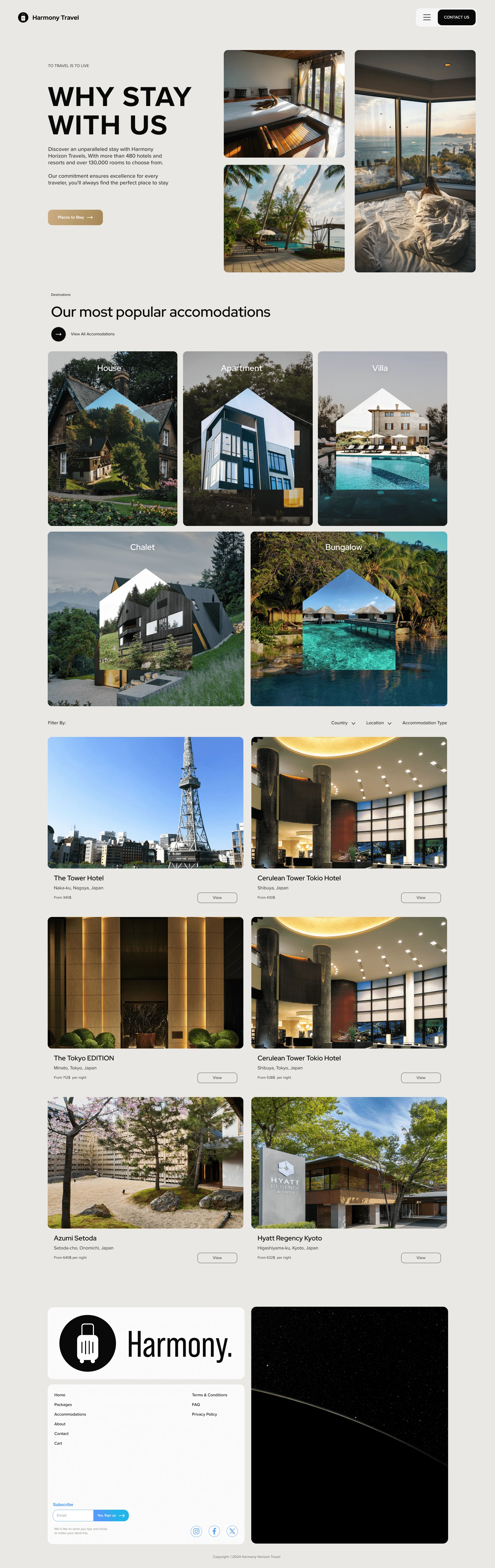495x1568 pixels.
Task: Expand the Location filter dropdown
Action: click(x=378, y=723)
